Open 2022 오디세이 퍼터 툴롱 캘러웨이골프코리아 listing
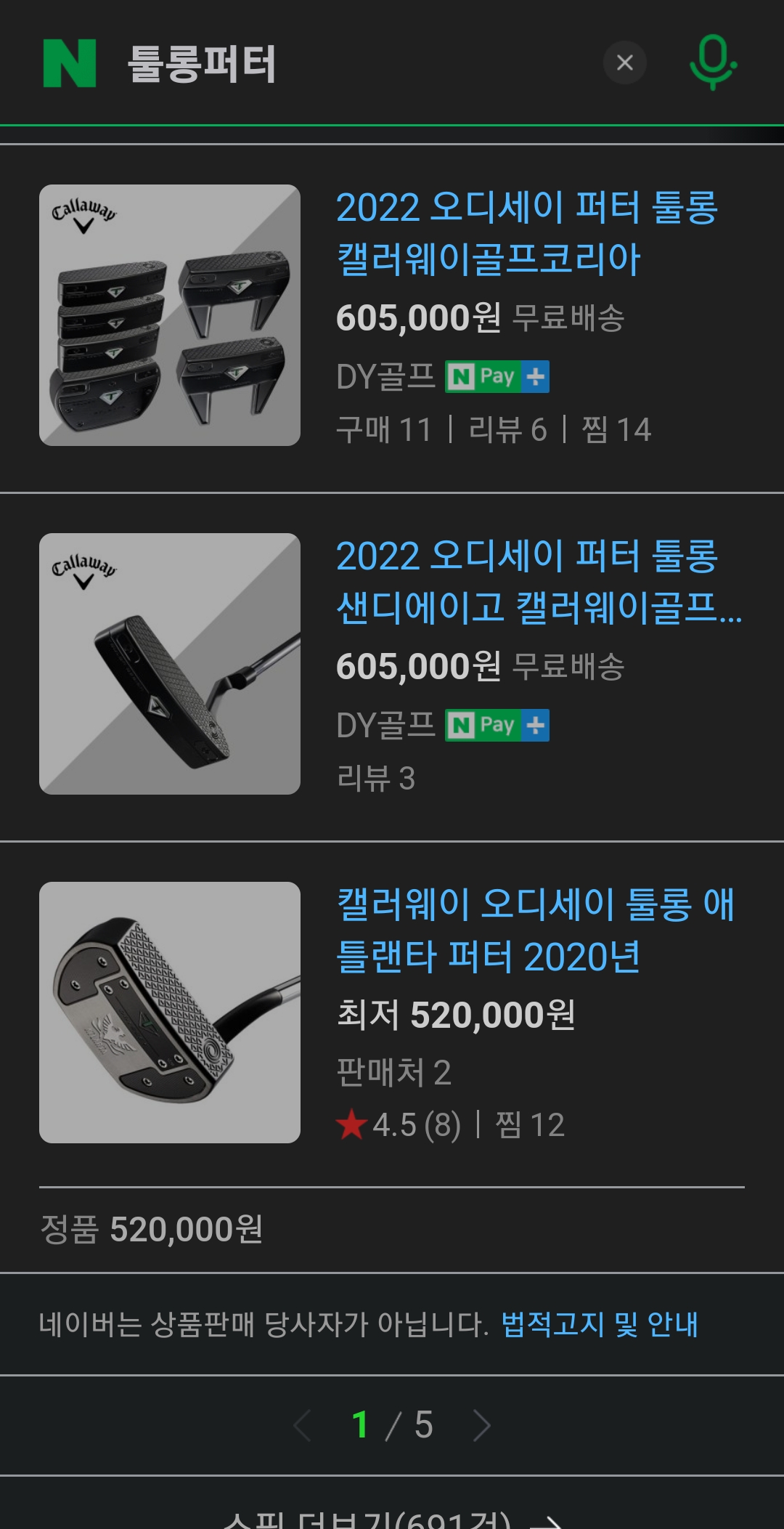Image resolution: width=784 pixels, height=1529 pixels. click(526, 233)
